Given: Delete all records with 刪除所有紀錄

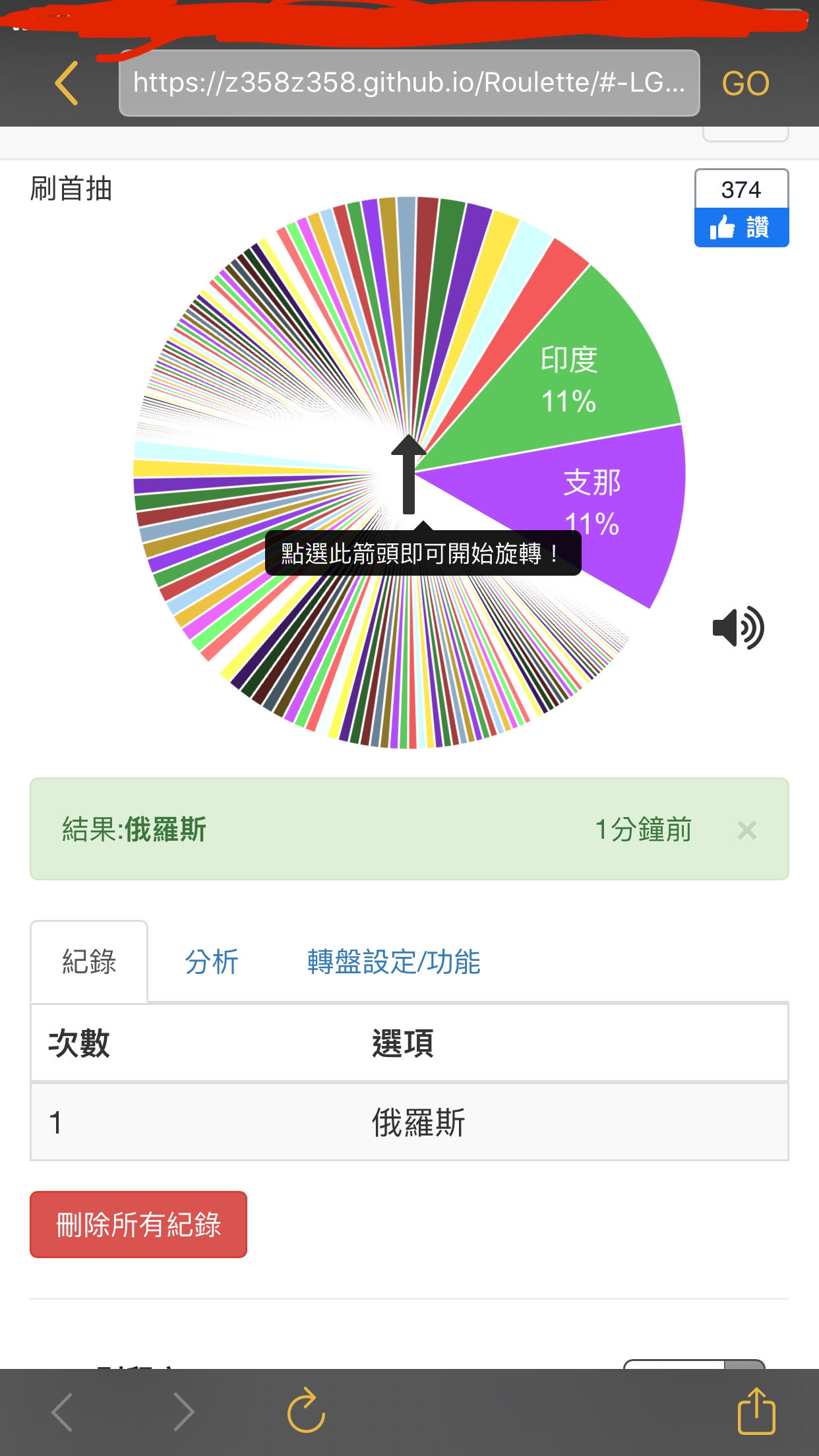Looking at the screenshot, I should (x=138, y=1225).
